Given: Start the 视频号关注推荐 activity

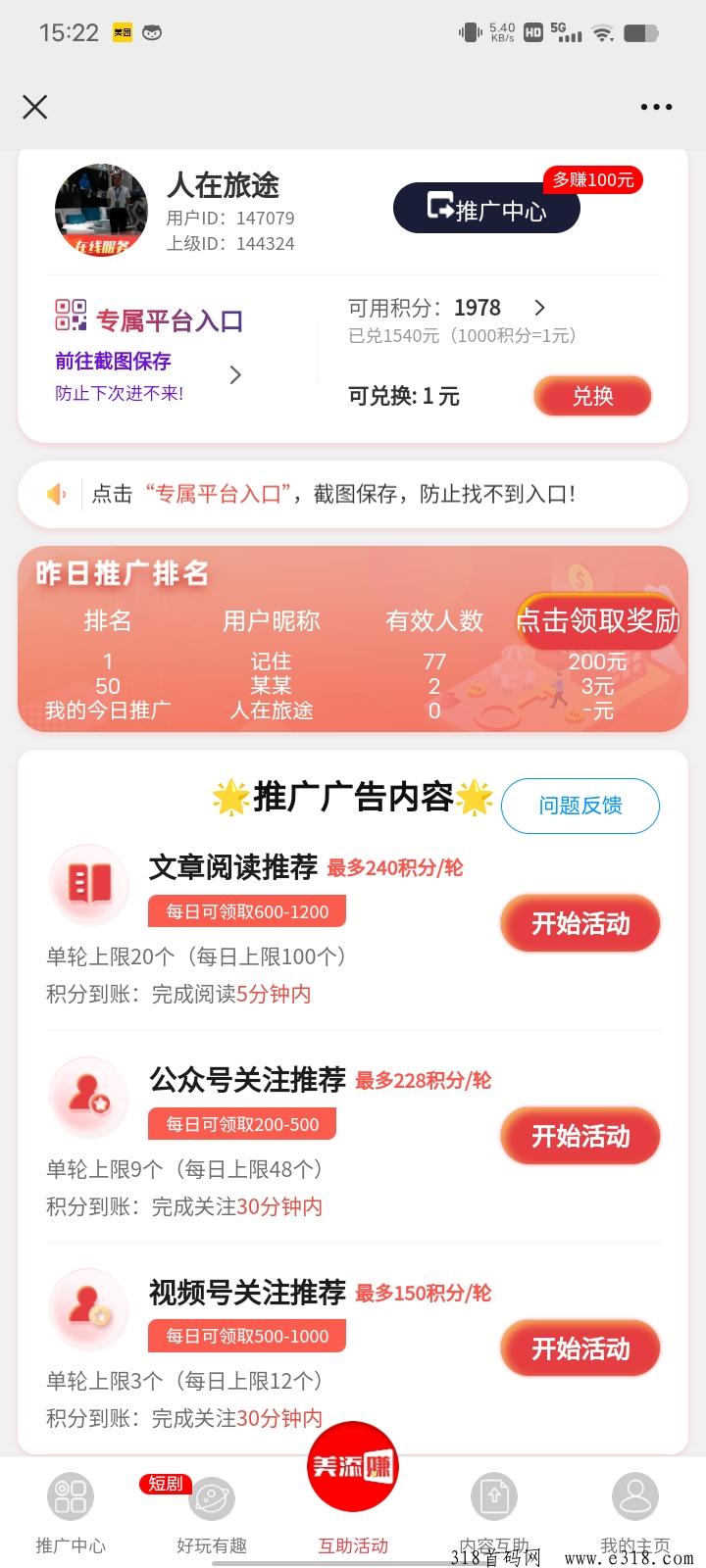Looking at the screenshot, I should click(x=580, y=1348).
